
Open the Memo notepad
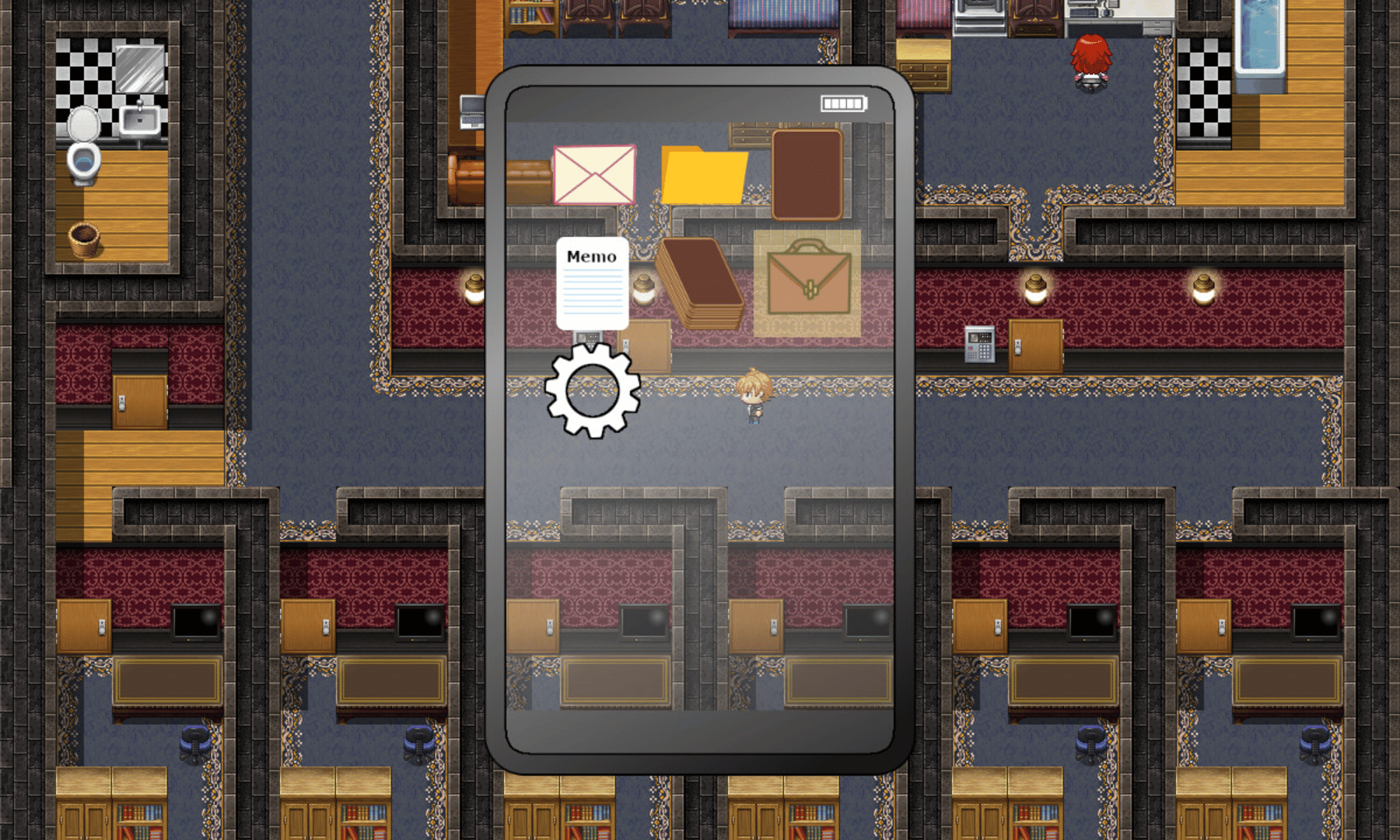pos(593,284)
